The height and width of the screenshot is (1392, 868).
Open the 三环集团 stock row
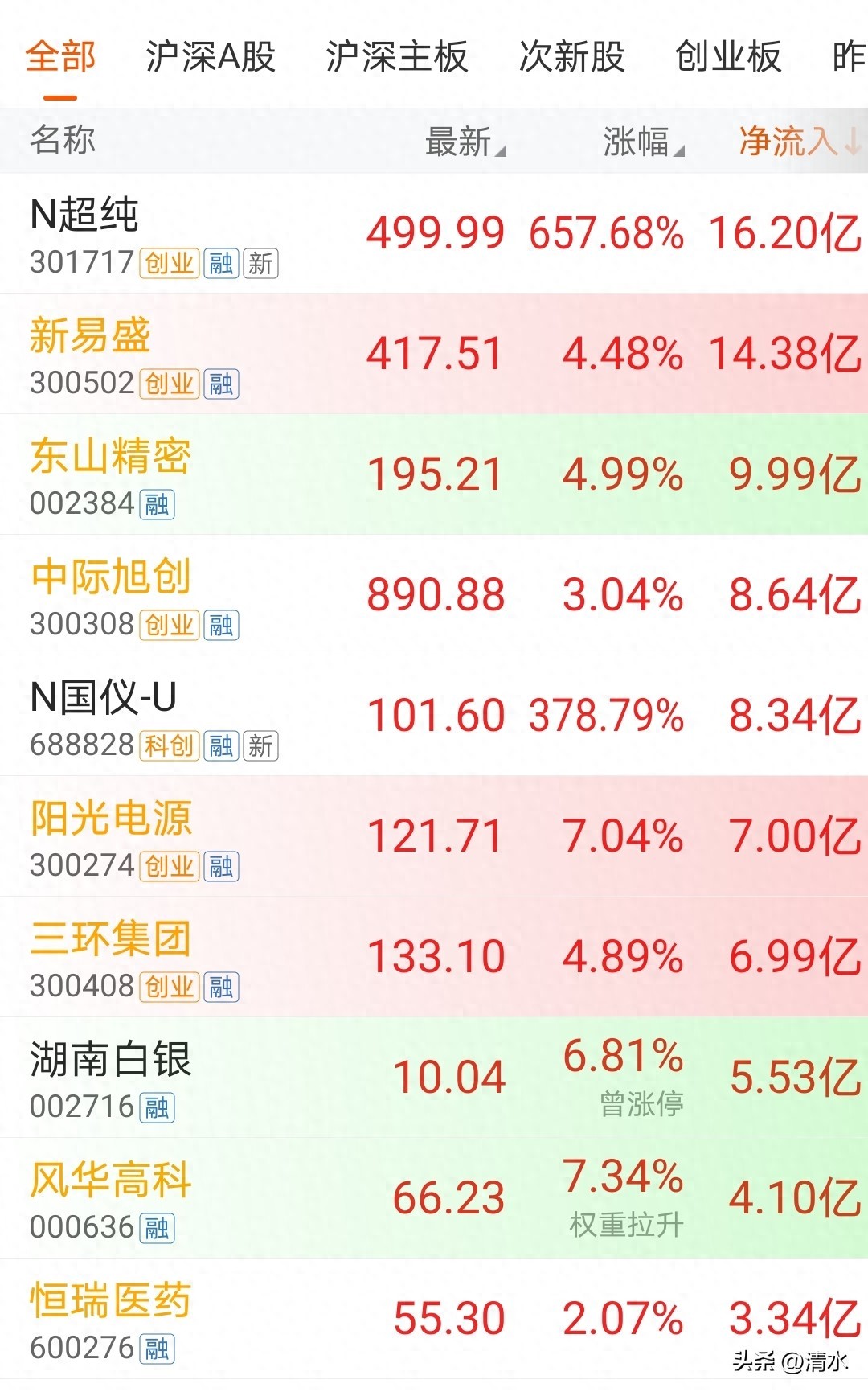point(434,957)
